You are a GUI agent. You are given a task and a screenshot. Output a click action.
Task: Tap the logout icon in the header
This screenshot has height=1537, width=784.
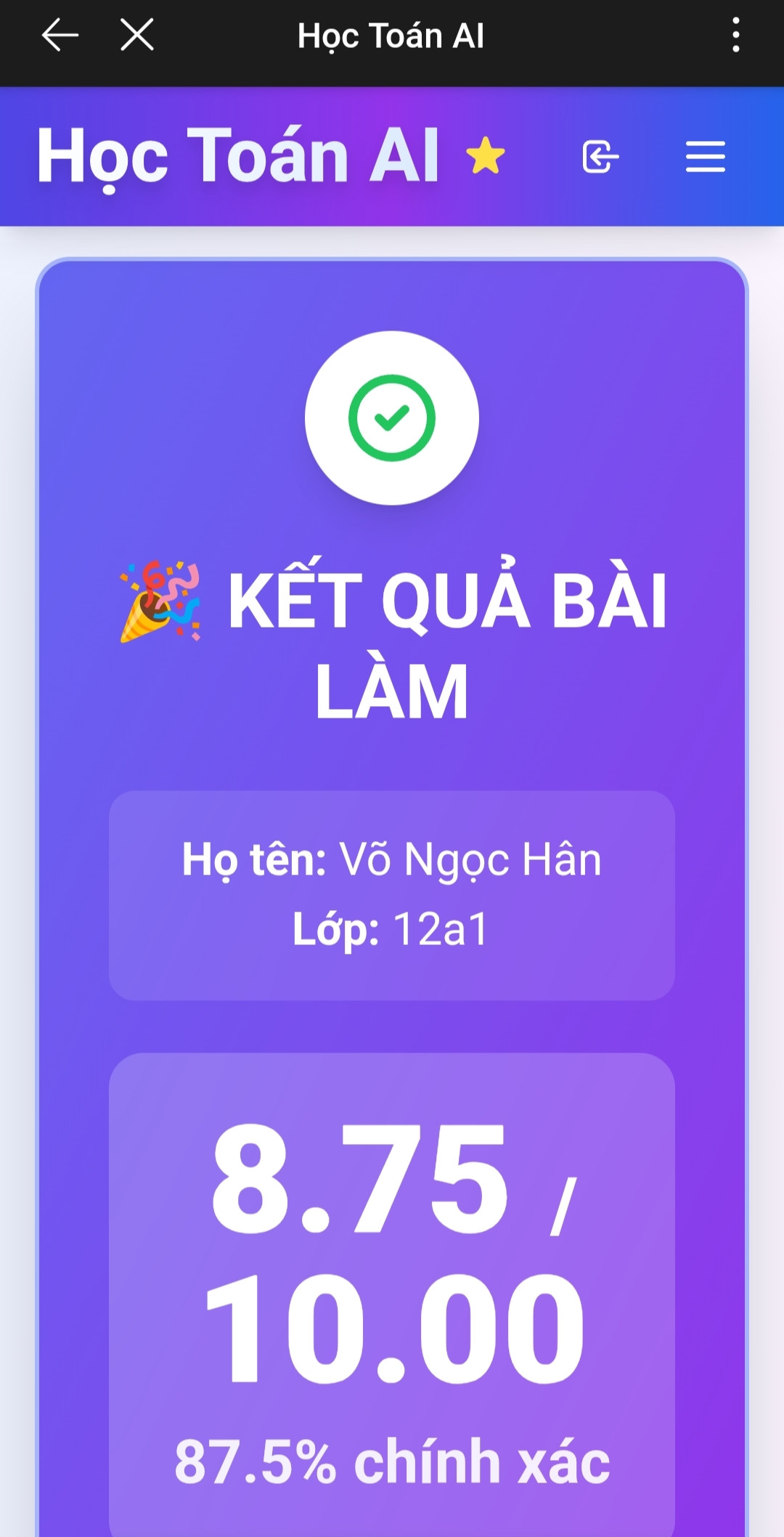click(x=600, y=157)
